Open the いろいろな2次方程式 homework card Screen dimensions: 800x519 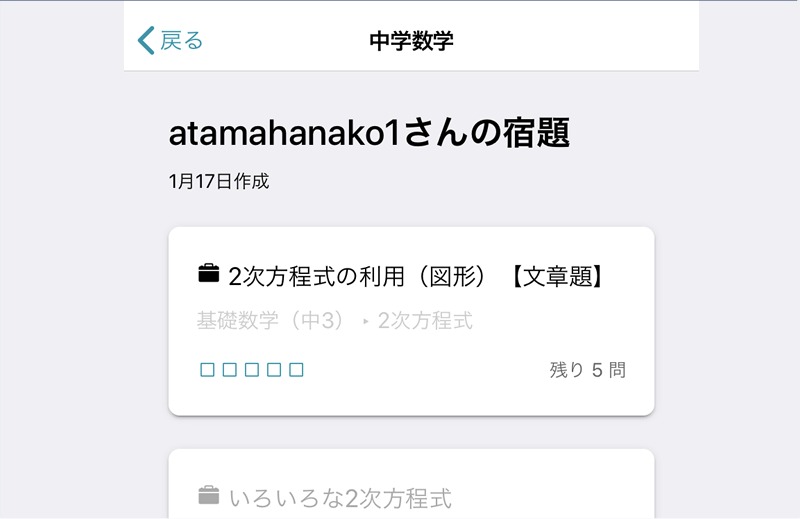[411, 492]
